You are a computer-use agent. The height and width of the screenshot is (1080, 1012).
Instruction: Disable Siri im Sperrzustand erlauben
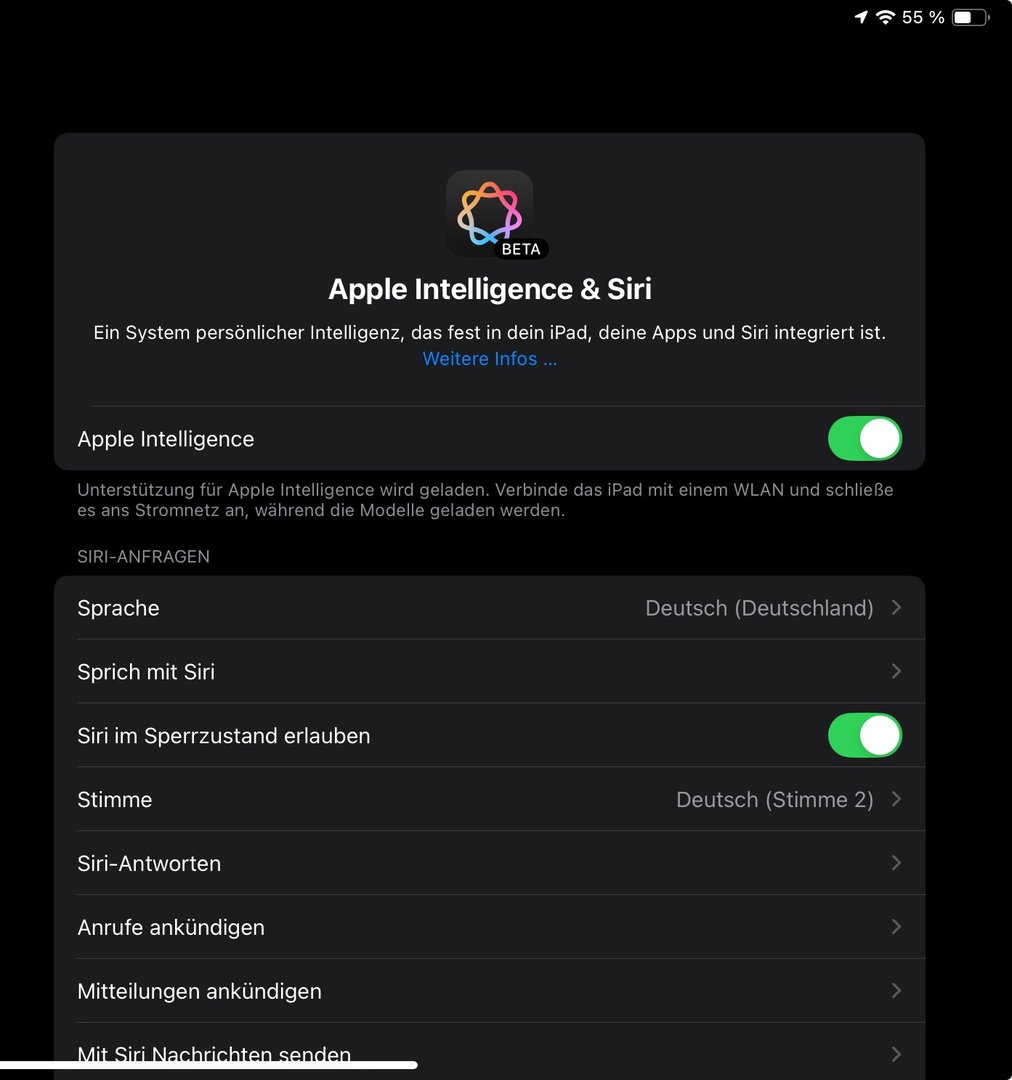coord(864,736)
